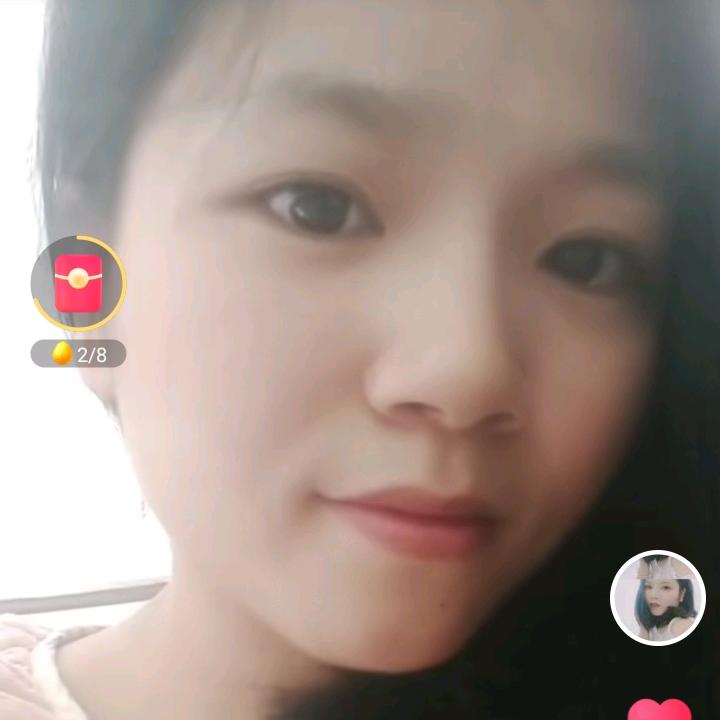View the creator's profile avatar
720x720 pixels.
657,598
